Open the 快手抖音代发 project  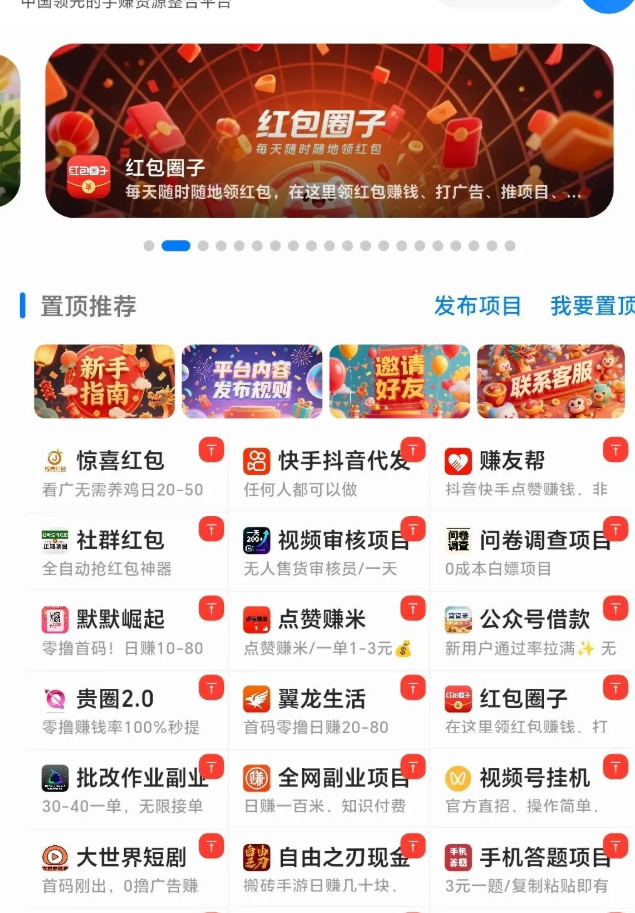(328, 472)
